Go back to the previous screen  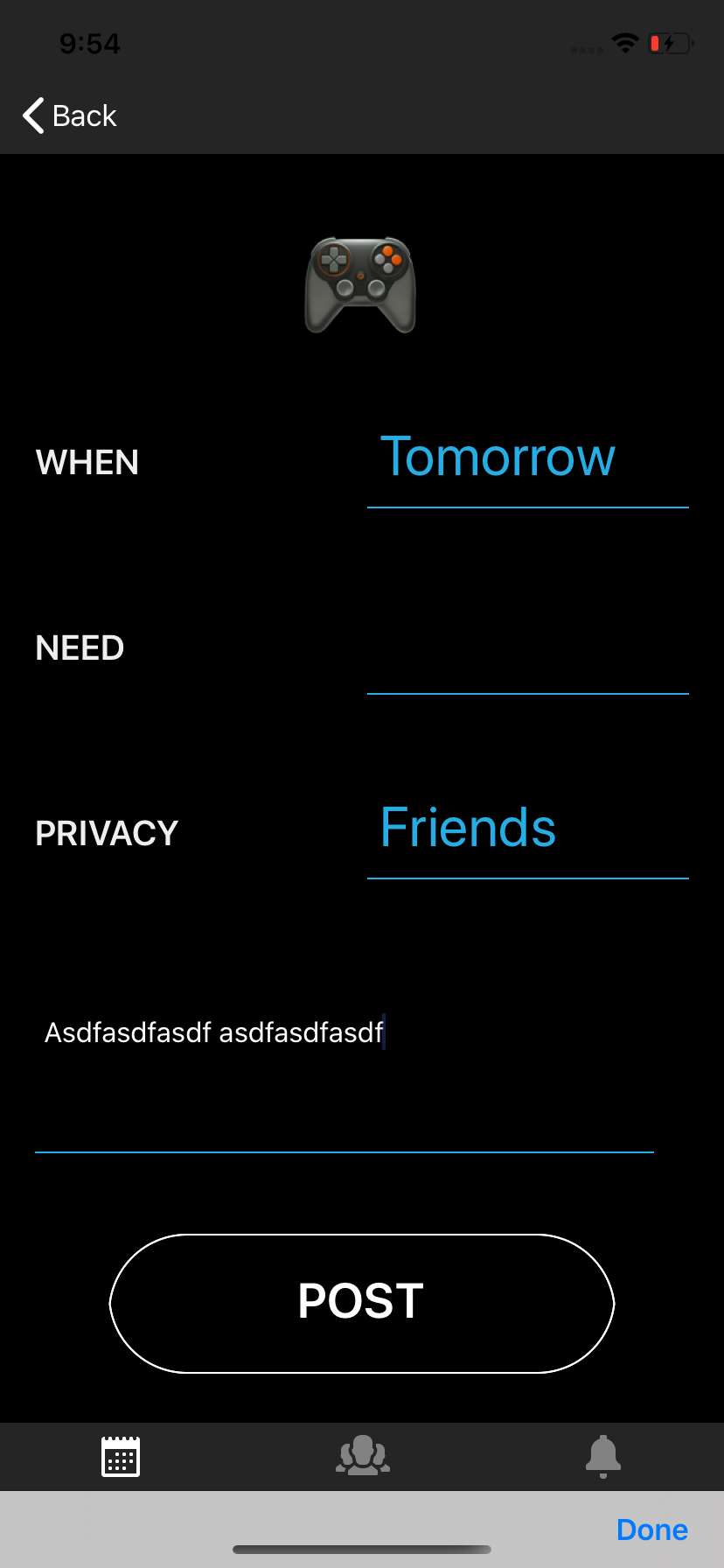coord(70,115)
